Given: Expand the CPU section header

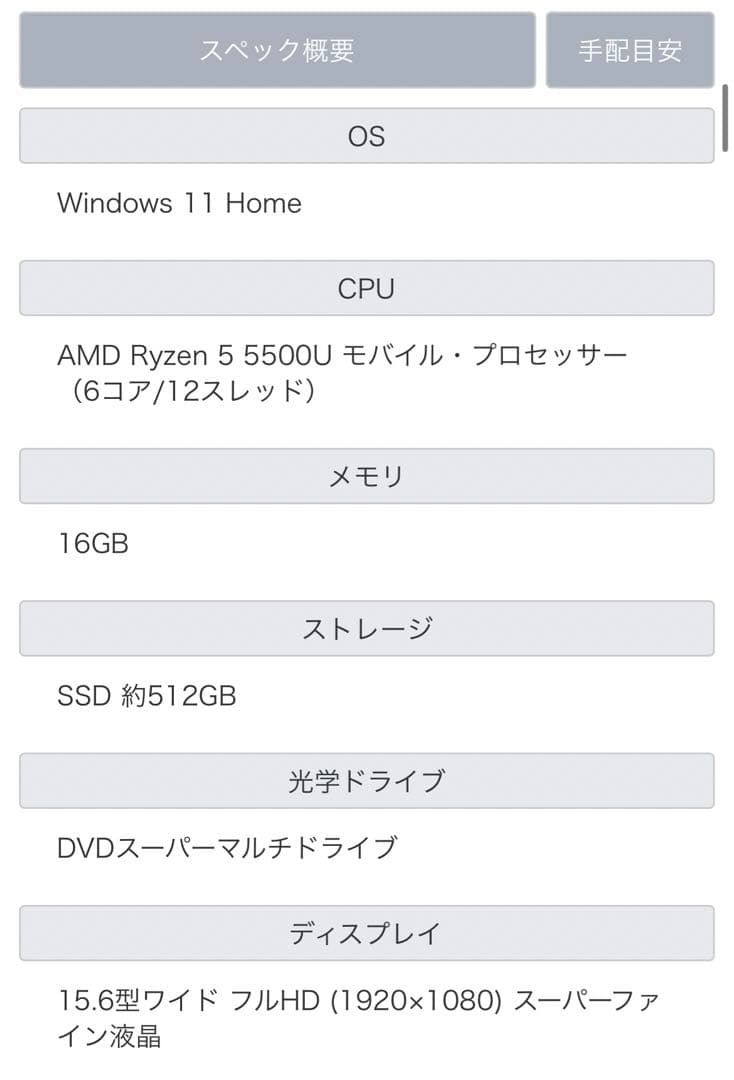Looking at the screenshot, I should point(366,288).
